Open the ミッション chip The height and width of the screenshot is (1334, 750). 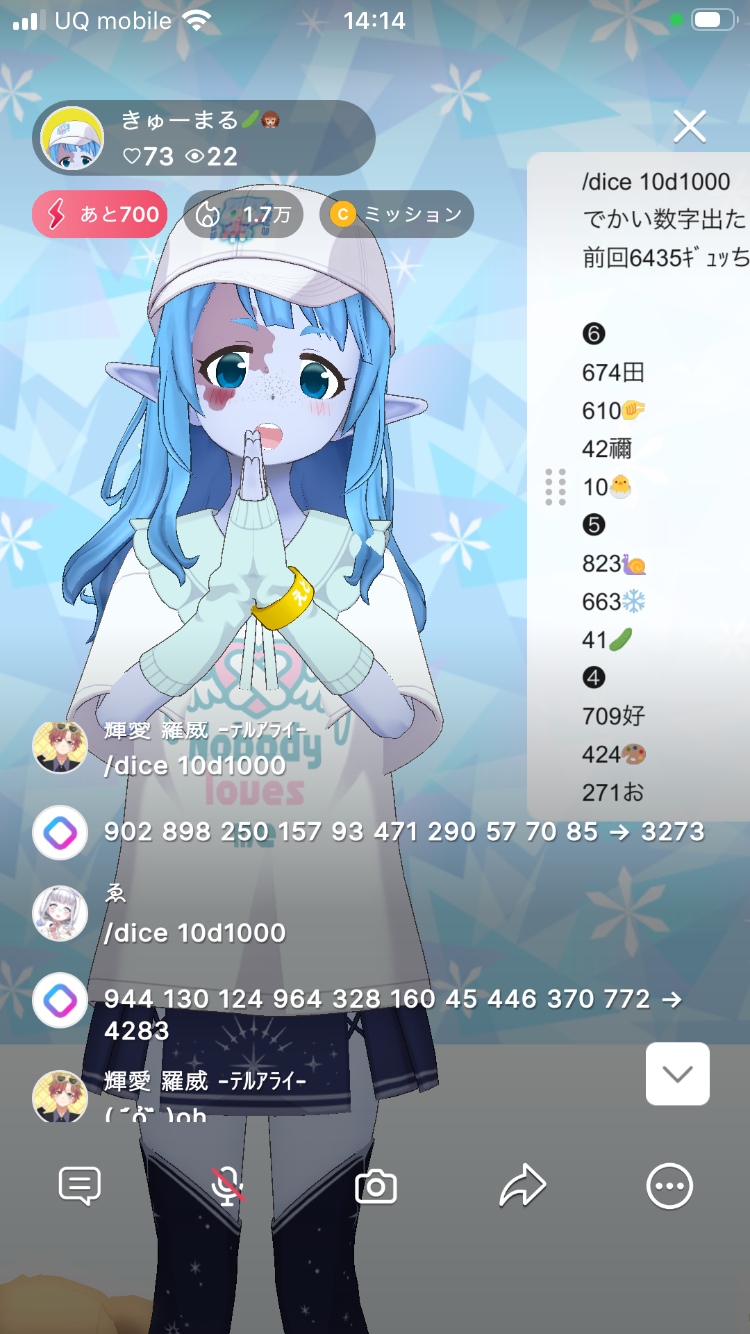[x=396, y=214]
